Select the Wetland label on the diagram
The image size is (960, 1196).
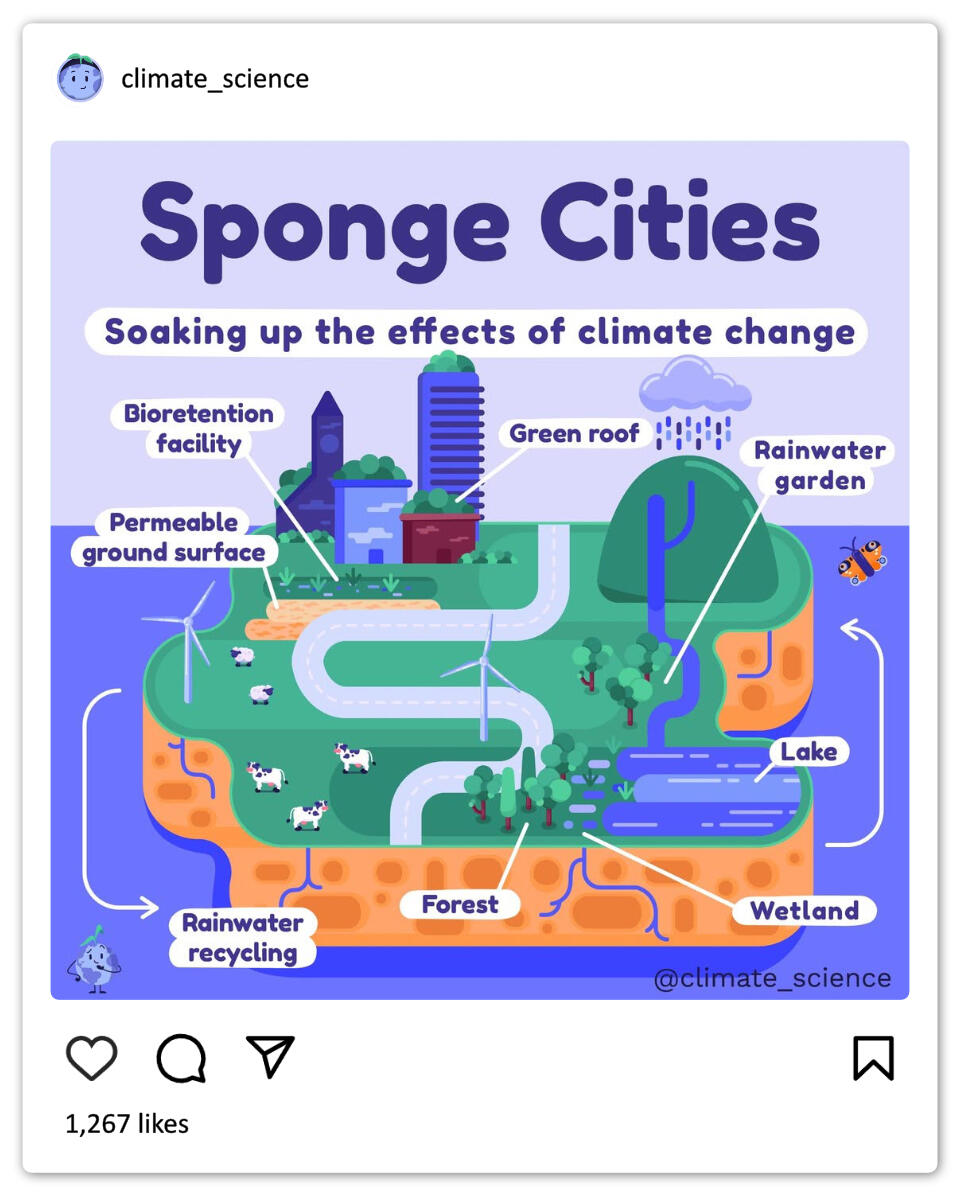(806, 910)
